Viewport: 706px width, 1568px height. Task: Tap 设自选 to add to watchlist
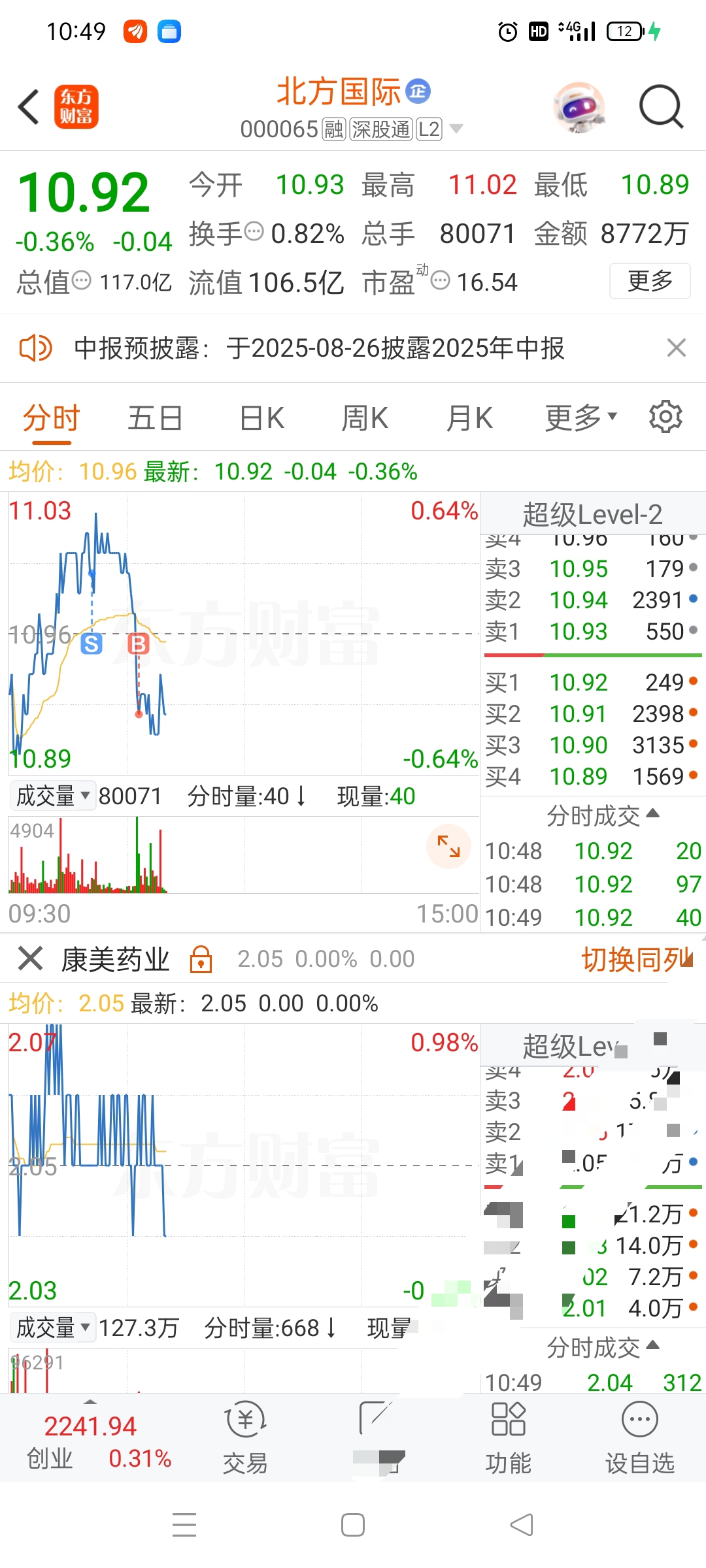639,1437
